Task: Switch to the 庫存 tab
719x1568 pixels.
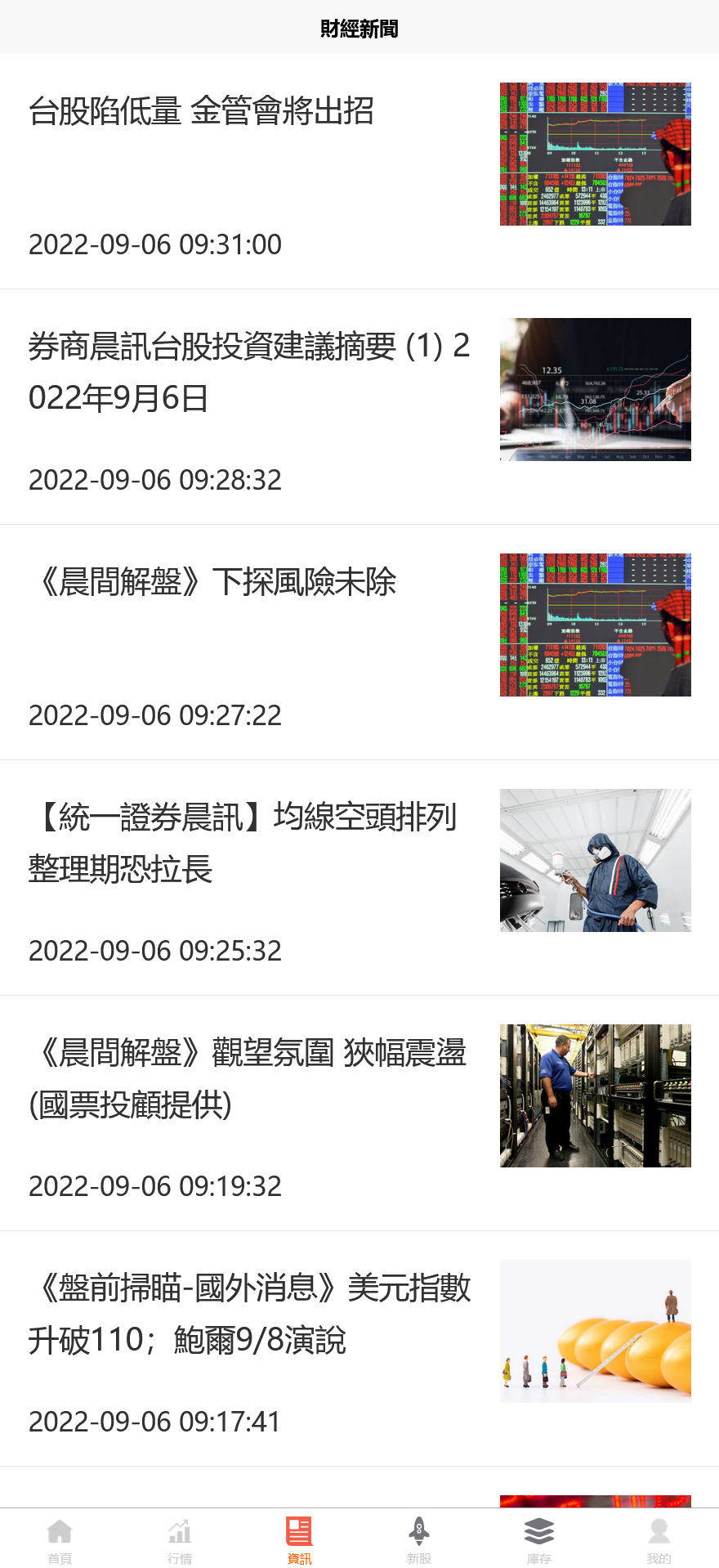Action: 539,1537
